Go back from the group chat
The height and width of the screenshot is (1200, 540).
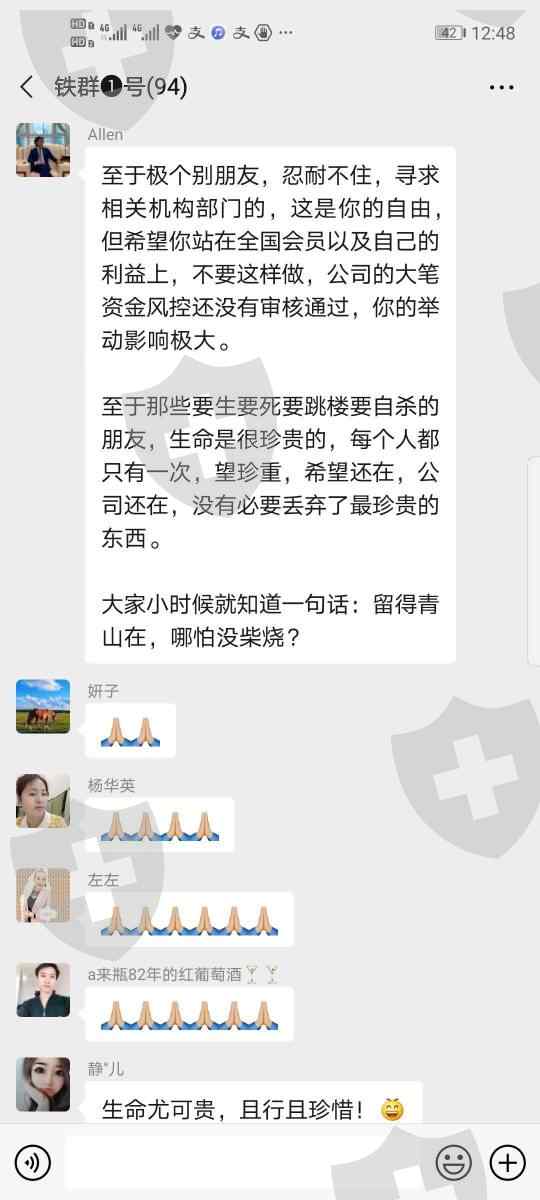(27, 87)
